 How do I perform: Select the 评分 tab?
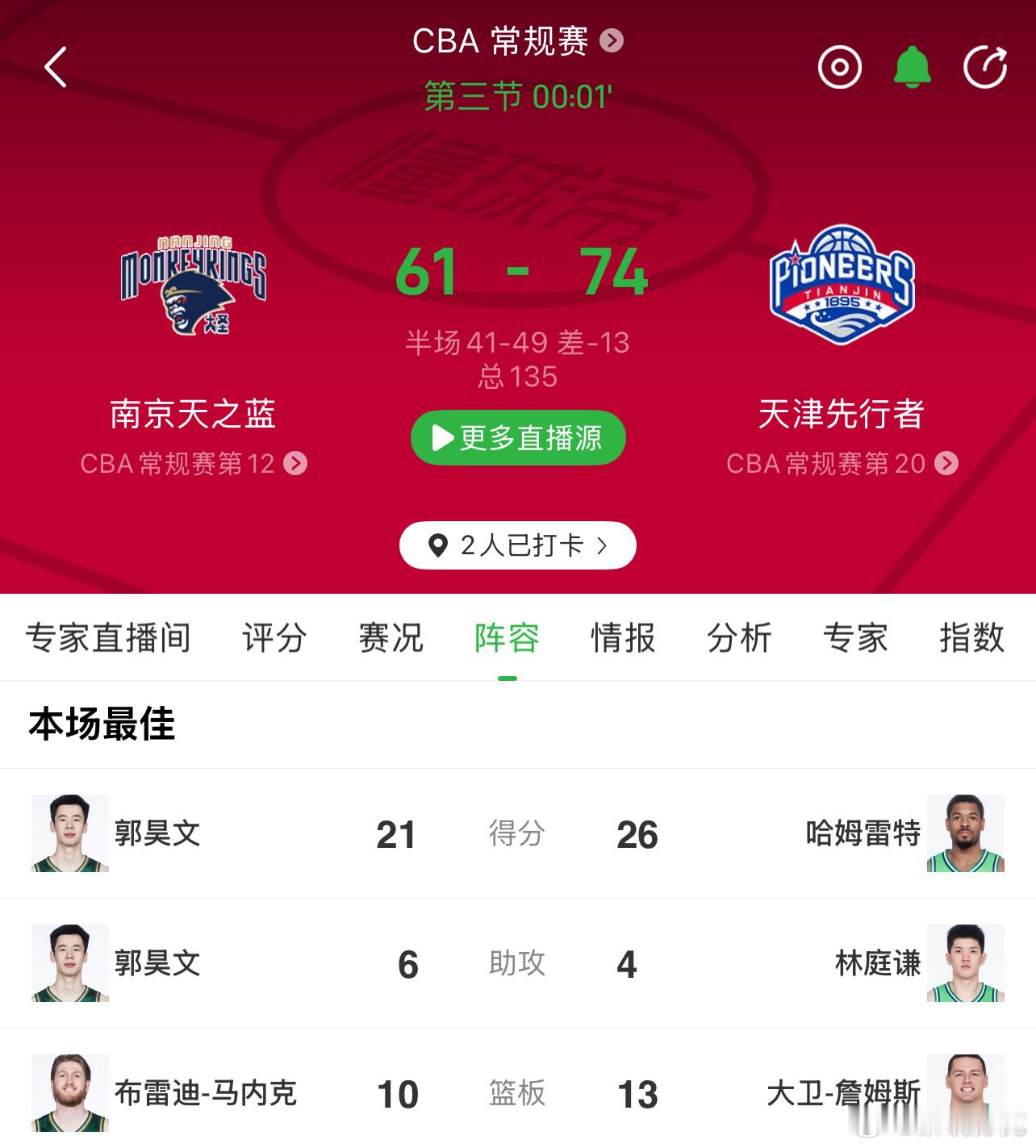coord(274,637)
